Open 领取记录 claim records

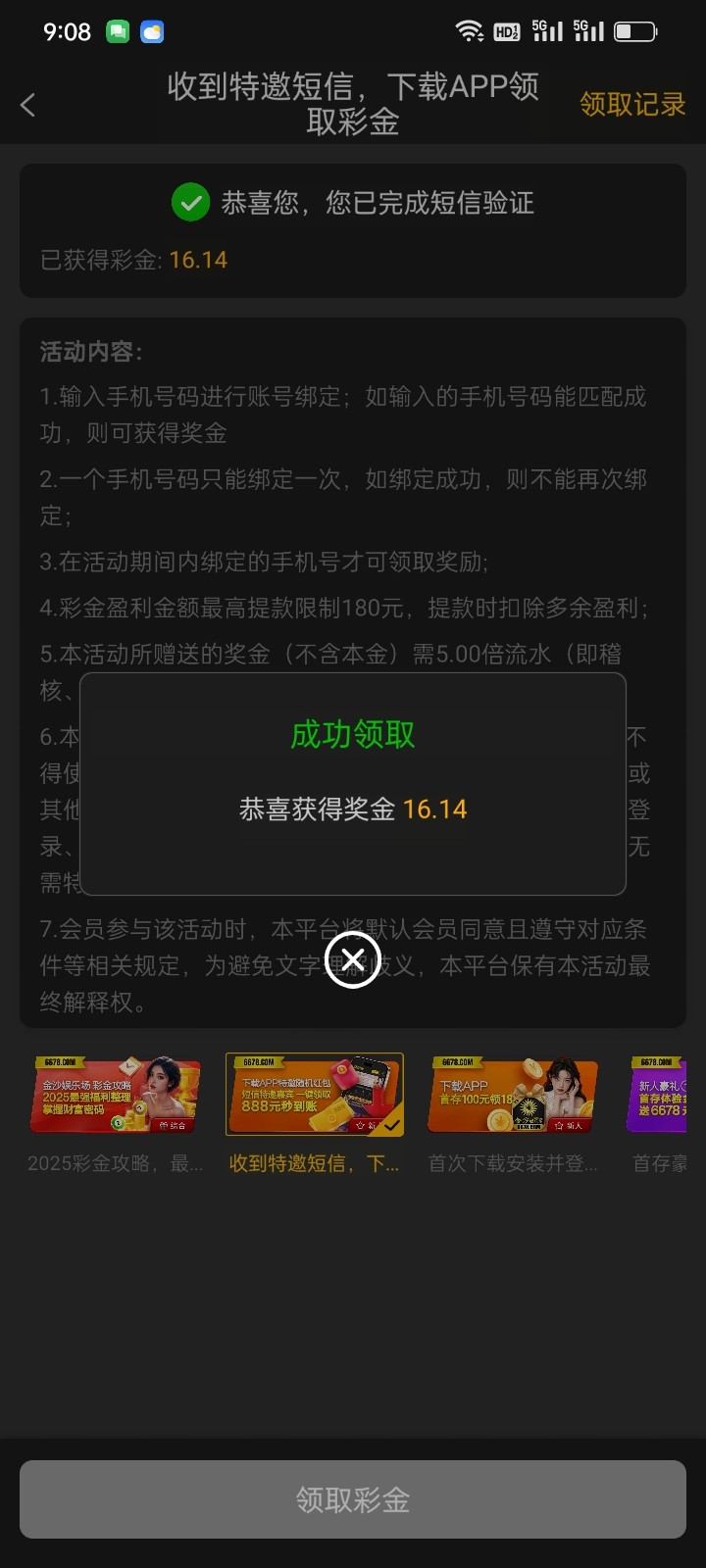pyautogui.click(x=631, y=104)
